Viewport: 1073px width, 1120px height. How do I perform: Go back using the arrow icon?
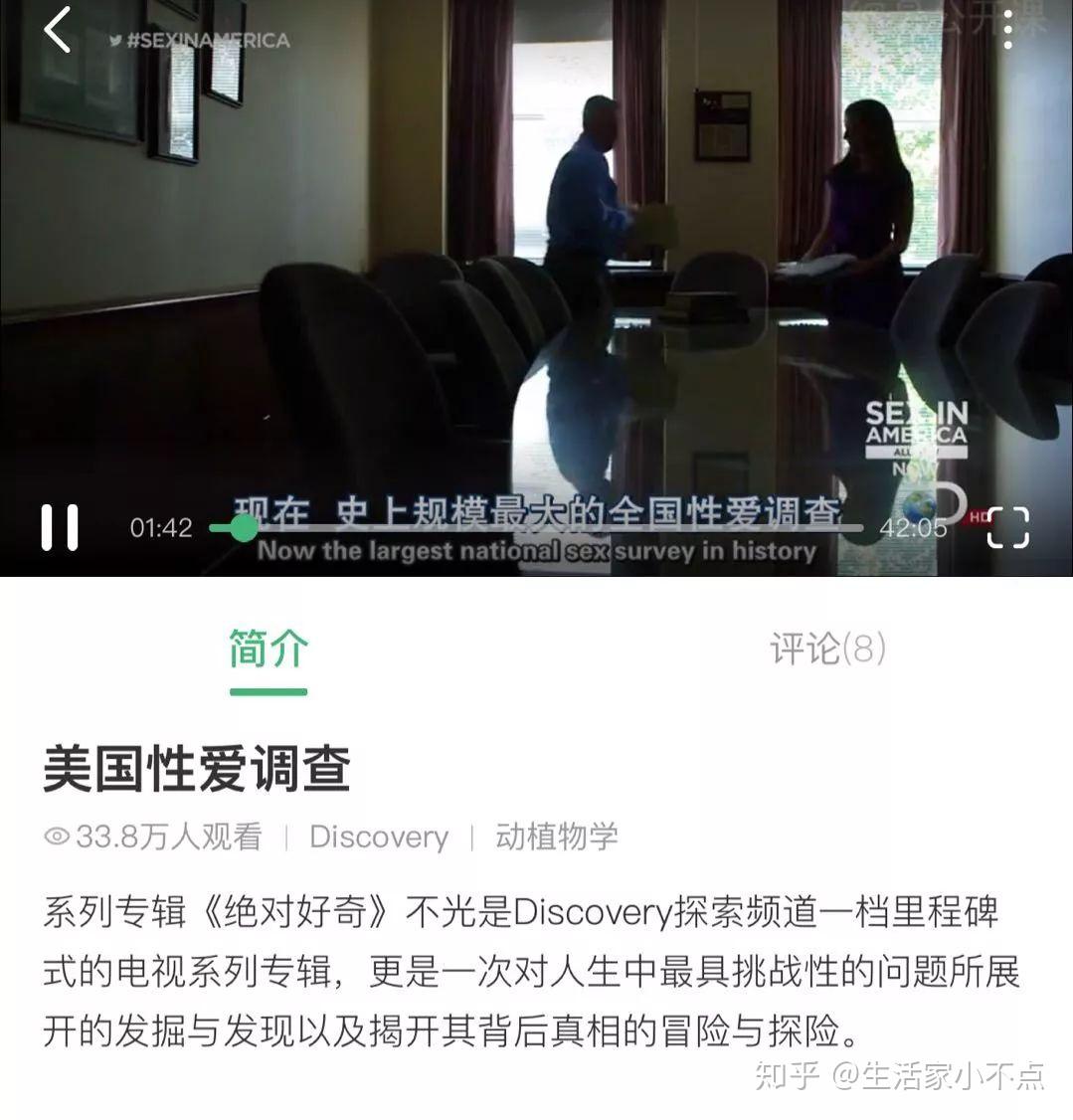[58, 31]
